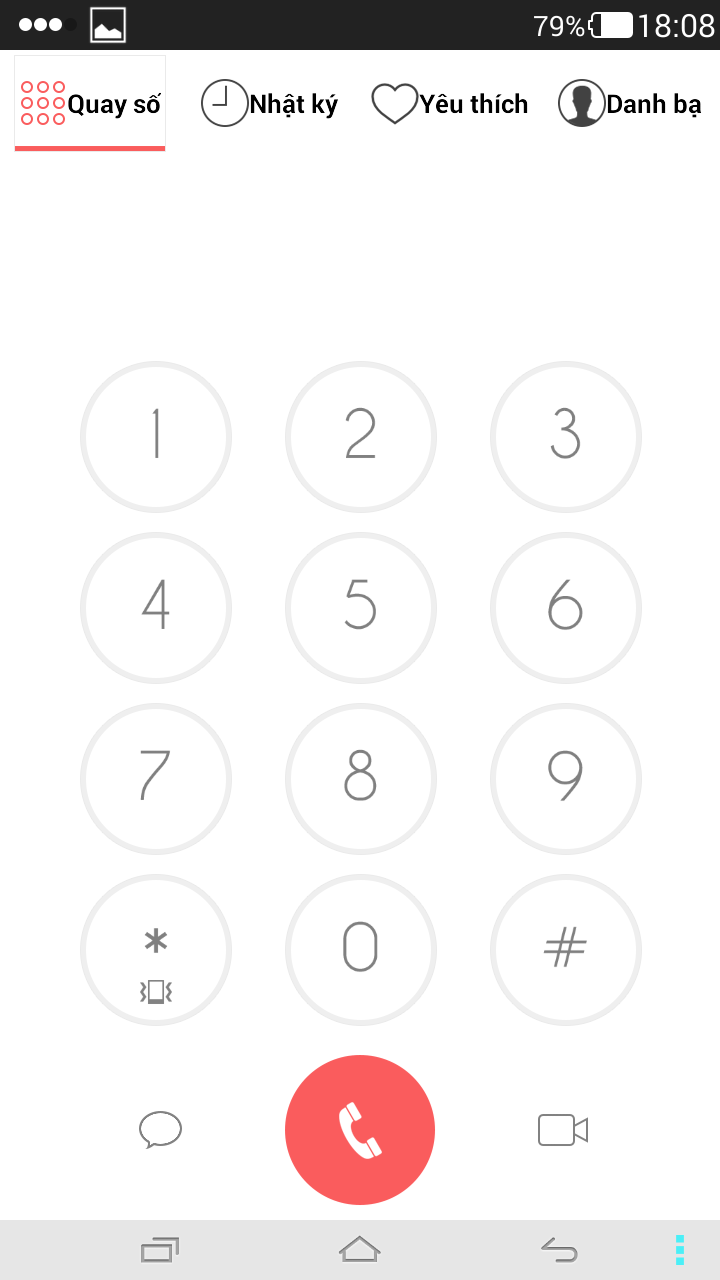The image size is (720, 1280).
Task: Enter digit 6 on keypad
Action: click(x=565, y=607)
